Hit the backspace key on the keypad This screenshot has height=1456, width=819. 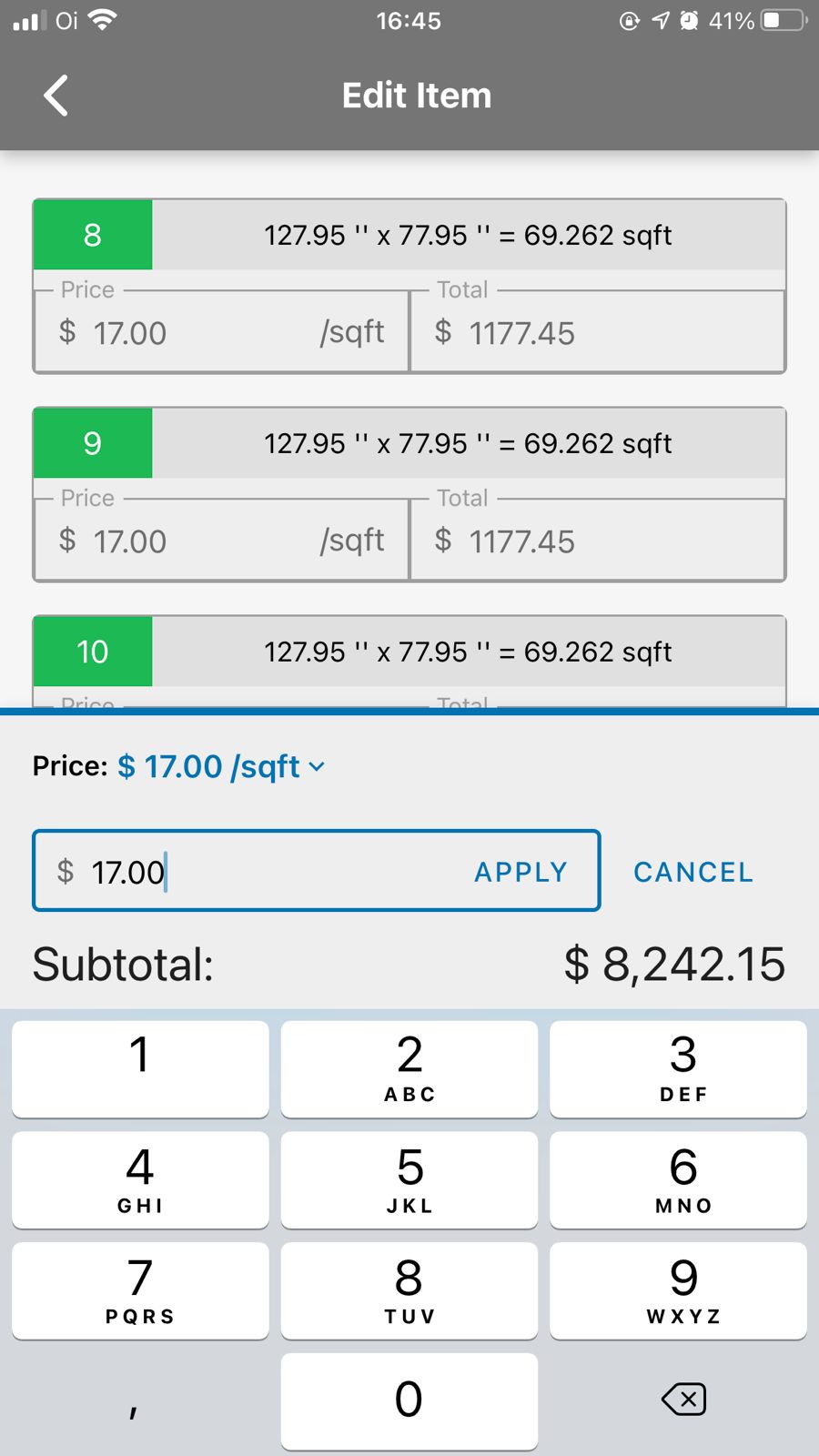click(x=683, y=1399)
